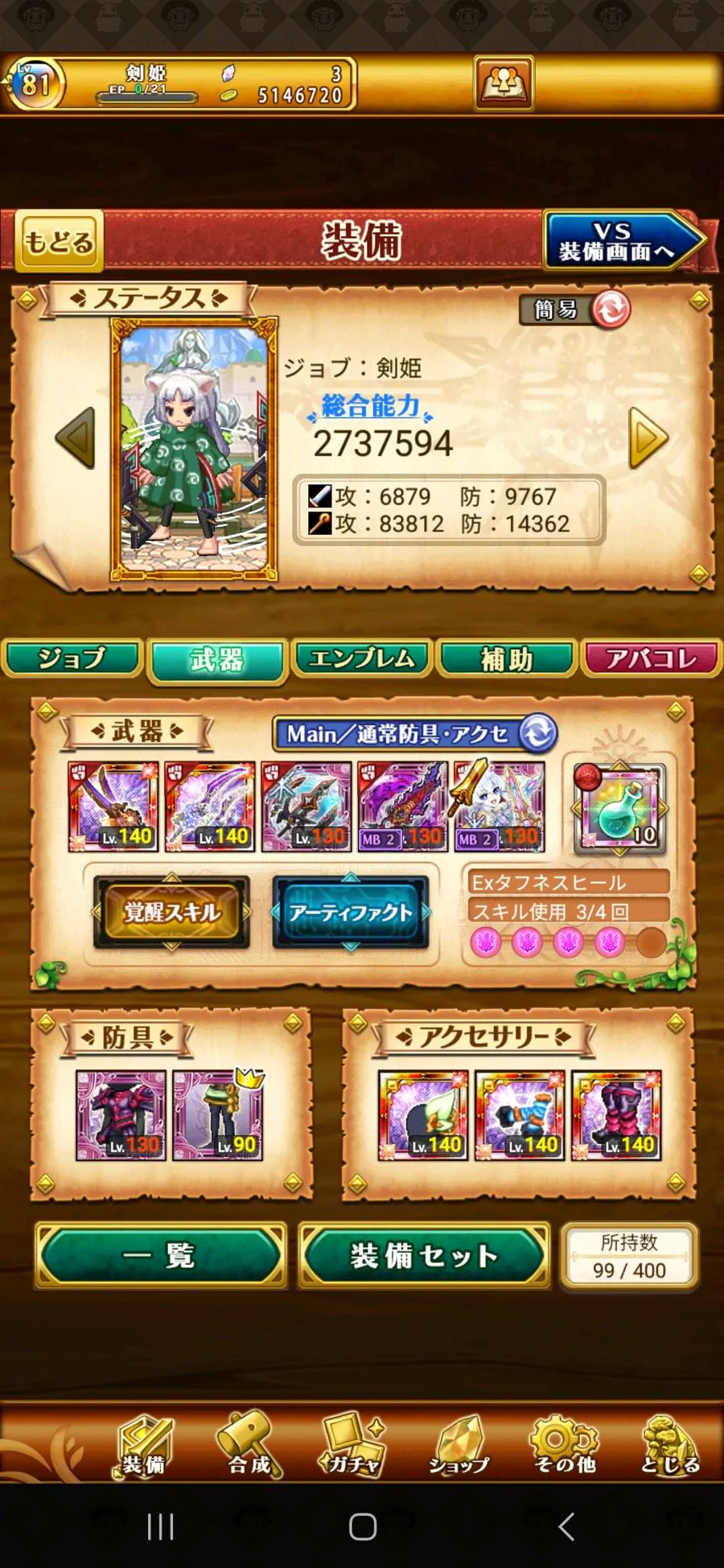The width and height of the screenshot is (724, 1568).
Task: Go to VS装備画面へ
Action: click(619, 241)
